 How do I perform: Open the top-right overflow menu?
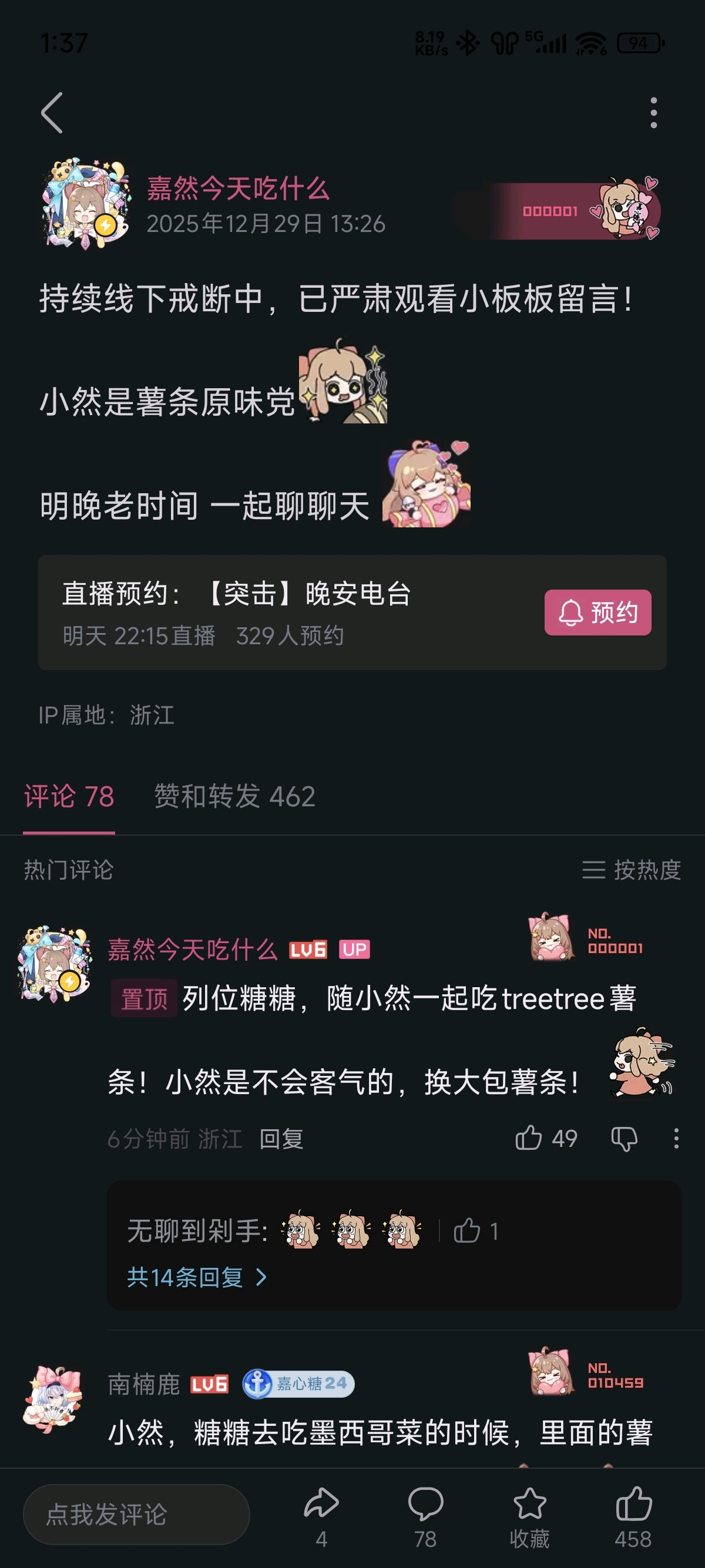[x=653, y=113]
